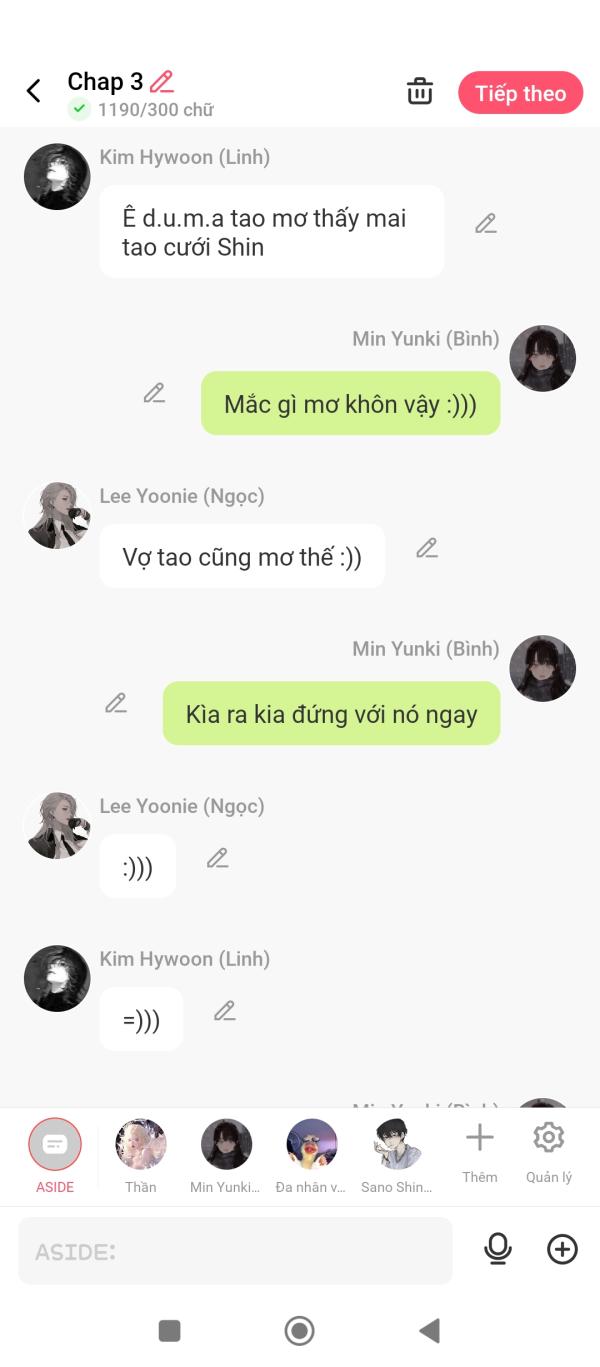
Task: Delete chapter with the trash icon
Action: [420, 91]
